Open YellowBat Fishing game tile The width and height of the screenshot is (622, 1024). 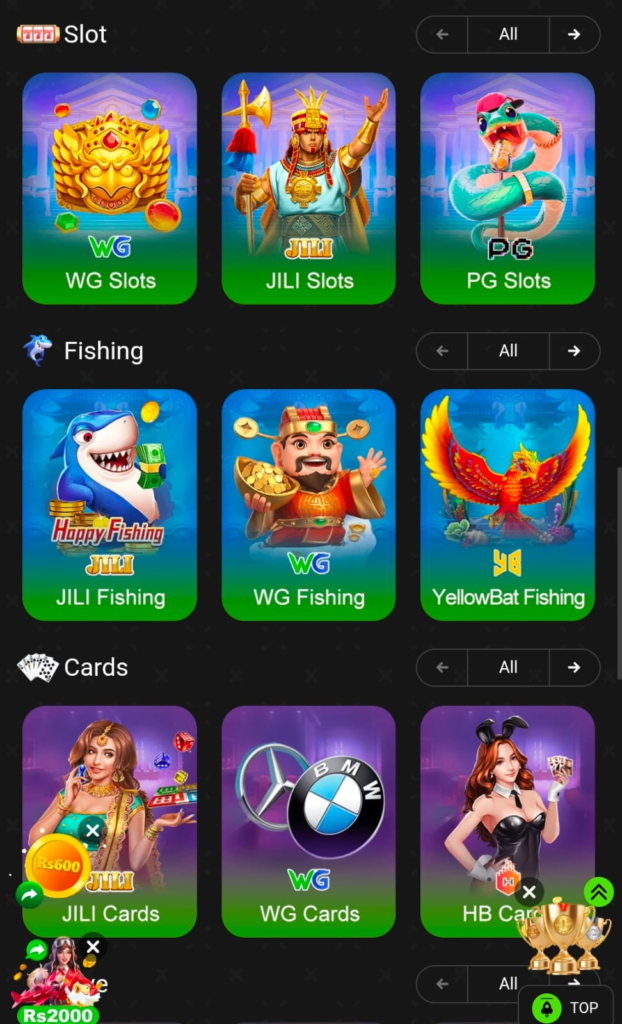coord(508,505)
